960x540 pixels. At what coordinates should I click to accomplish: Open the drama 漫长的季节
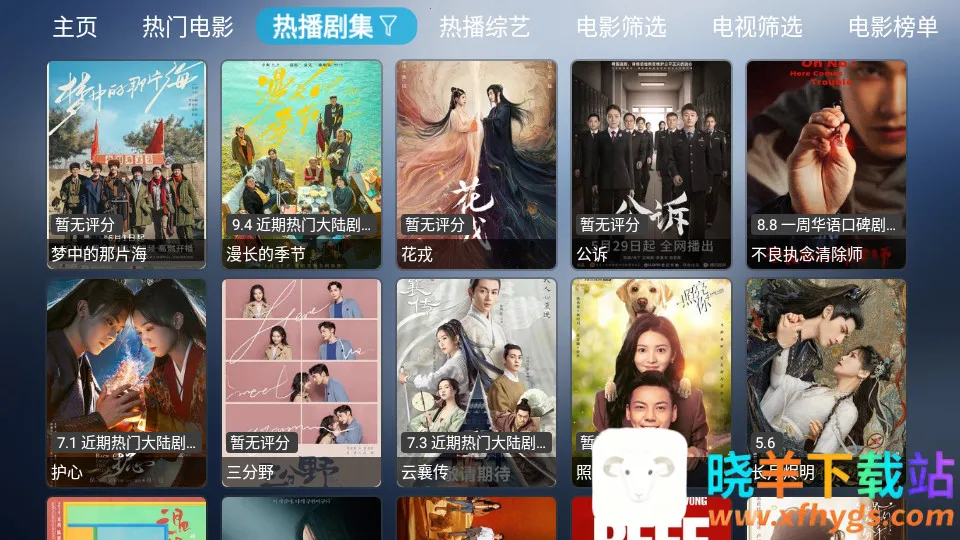(x=301, y=165)
